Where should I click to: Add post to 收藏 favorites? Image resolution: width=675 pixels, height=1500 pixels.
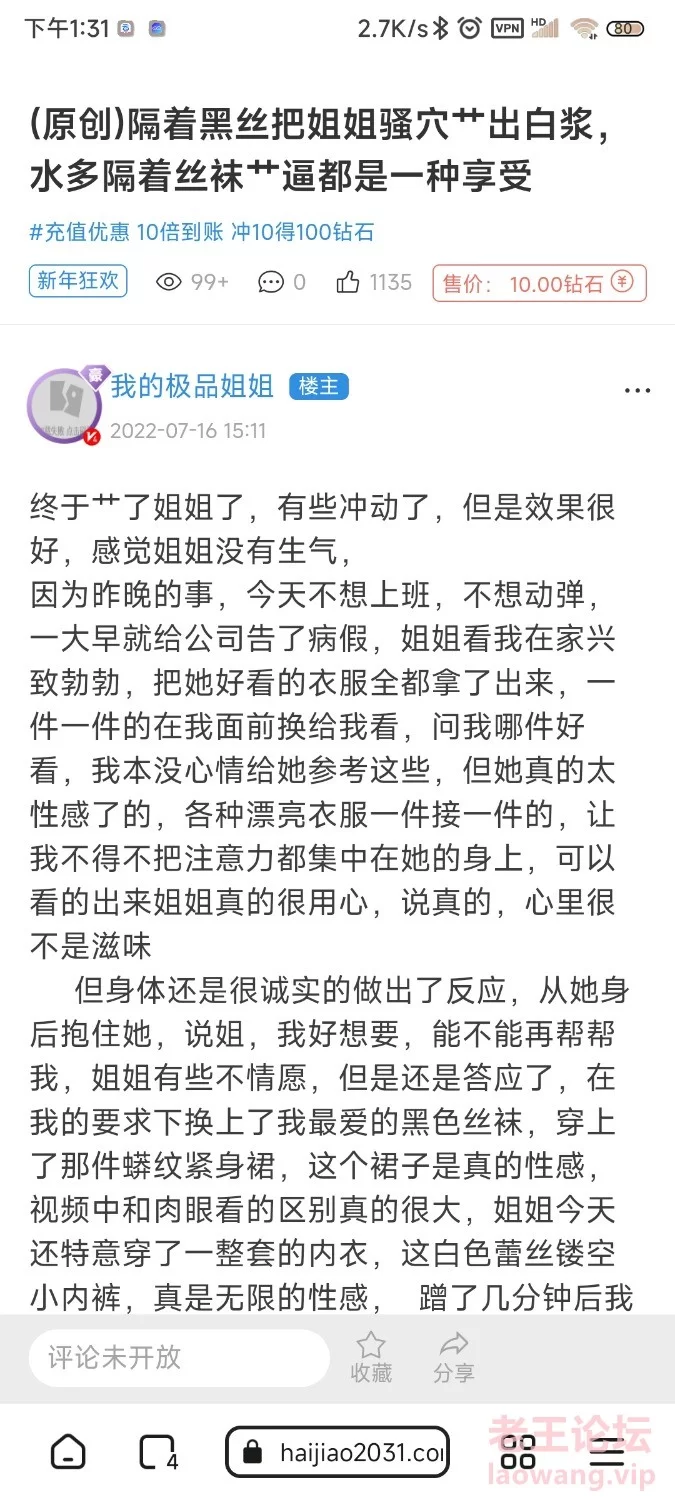[x=371, y=1357]
